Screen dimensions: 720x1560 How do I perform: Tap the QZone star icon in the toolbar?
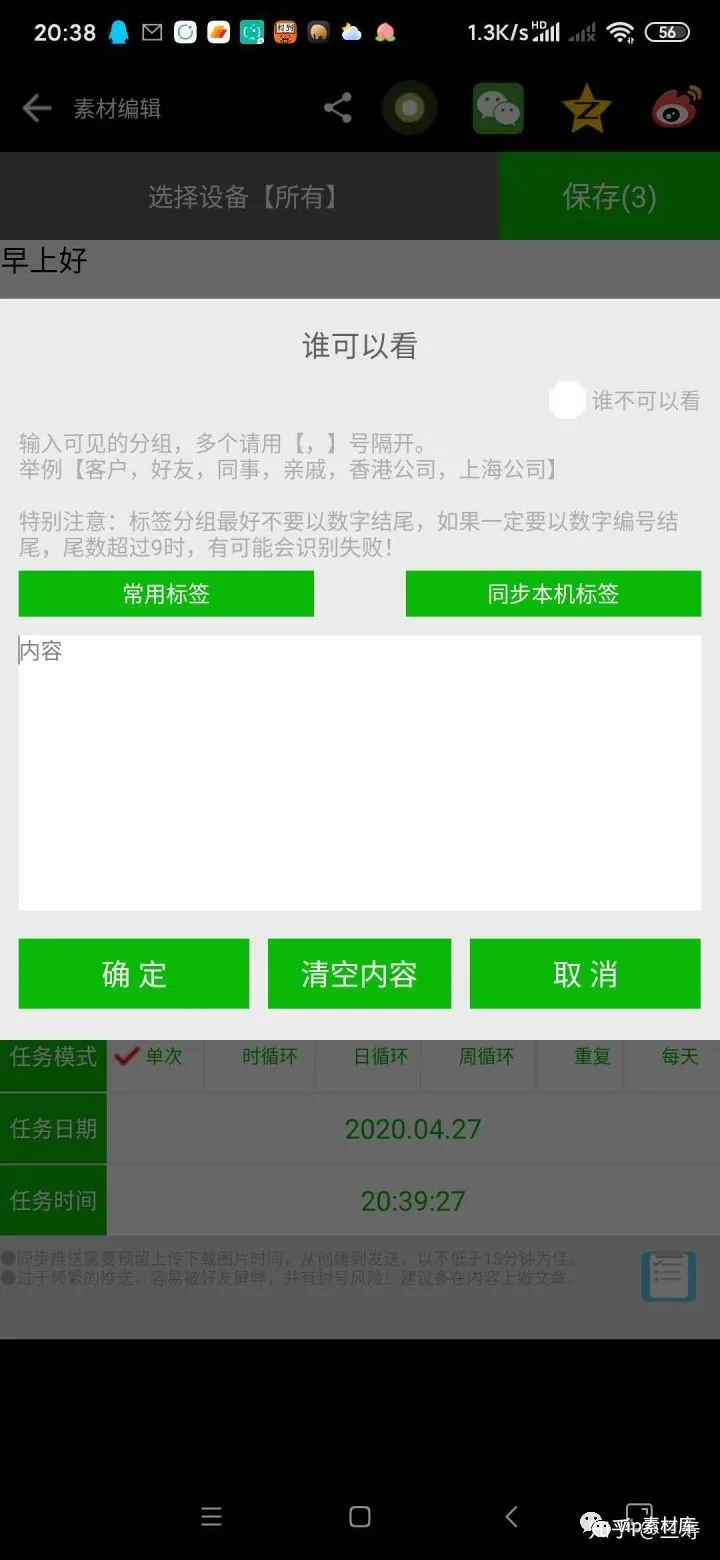586,107
